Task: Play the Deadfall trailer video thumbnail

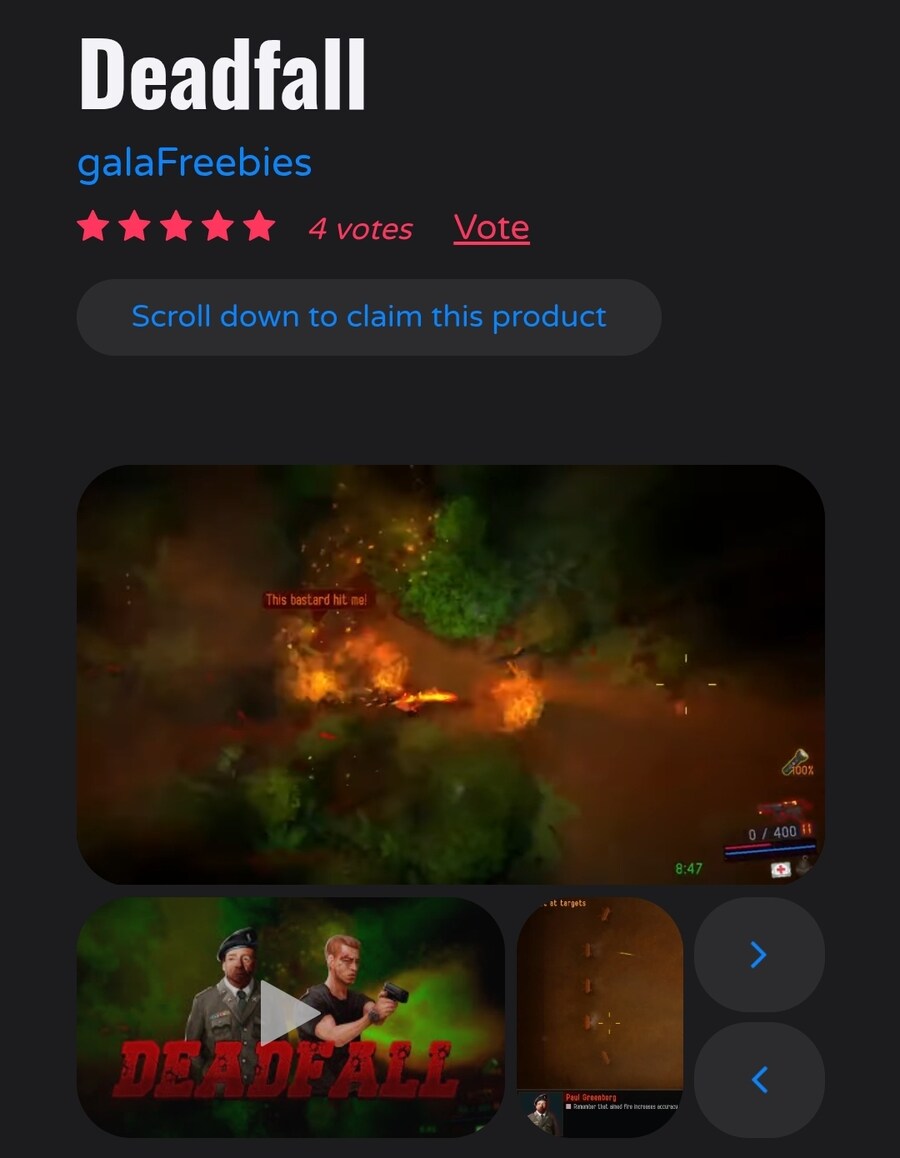Action: (x=290, y=1016)
